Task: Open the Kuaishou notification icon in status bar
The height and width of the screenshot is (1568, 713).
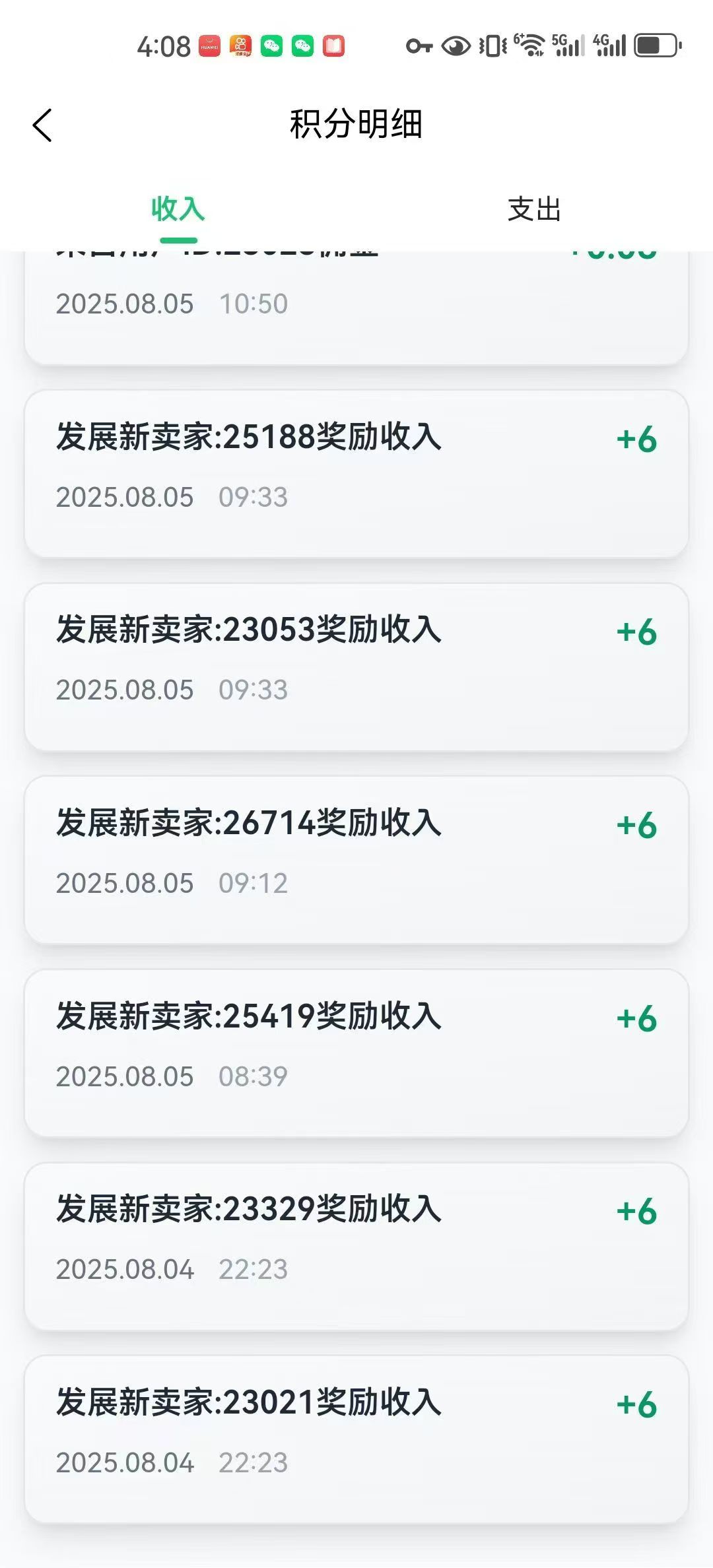Action: point(240,46)
